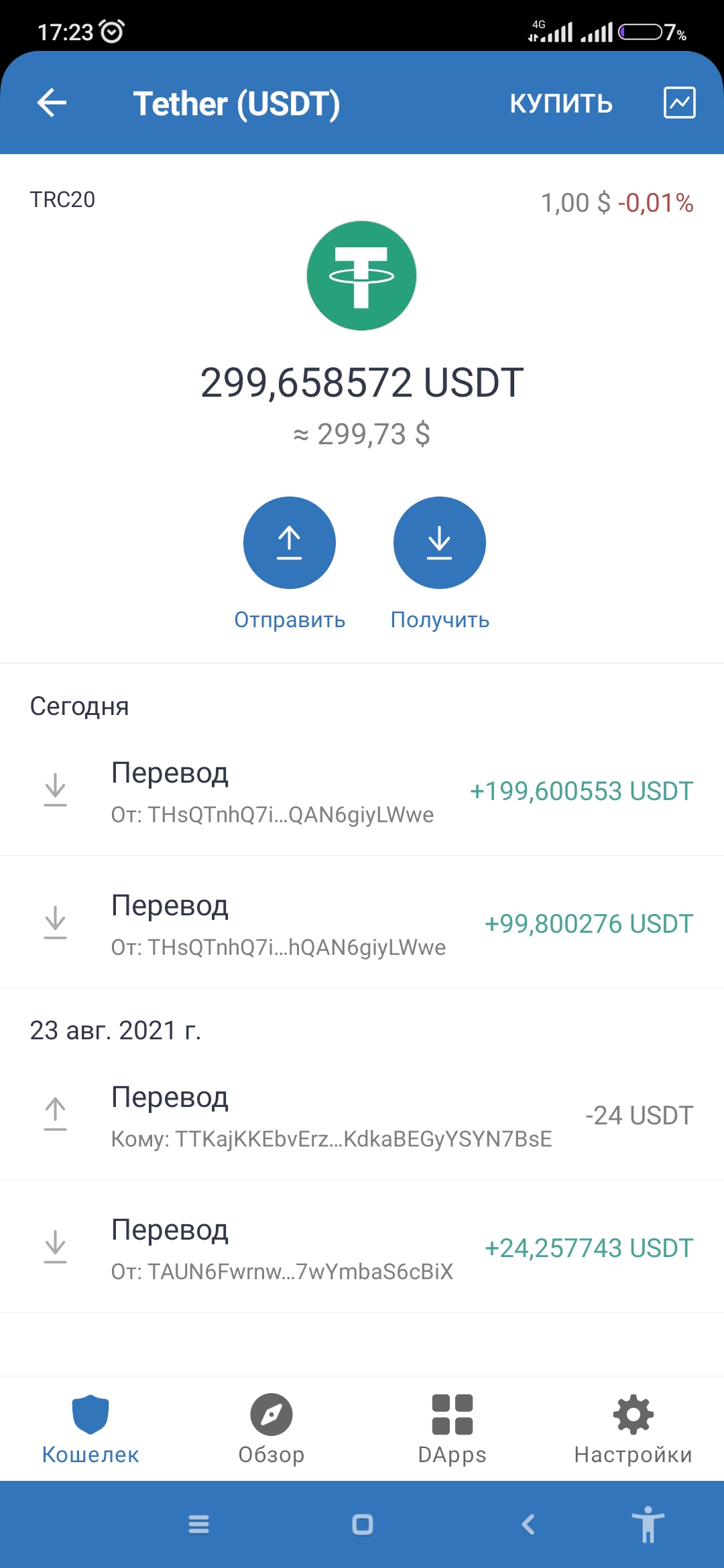724x1568 pixels.
Task: Tap the system home button
Action: click(x=363, y=1524)
